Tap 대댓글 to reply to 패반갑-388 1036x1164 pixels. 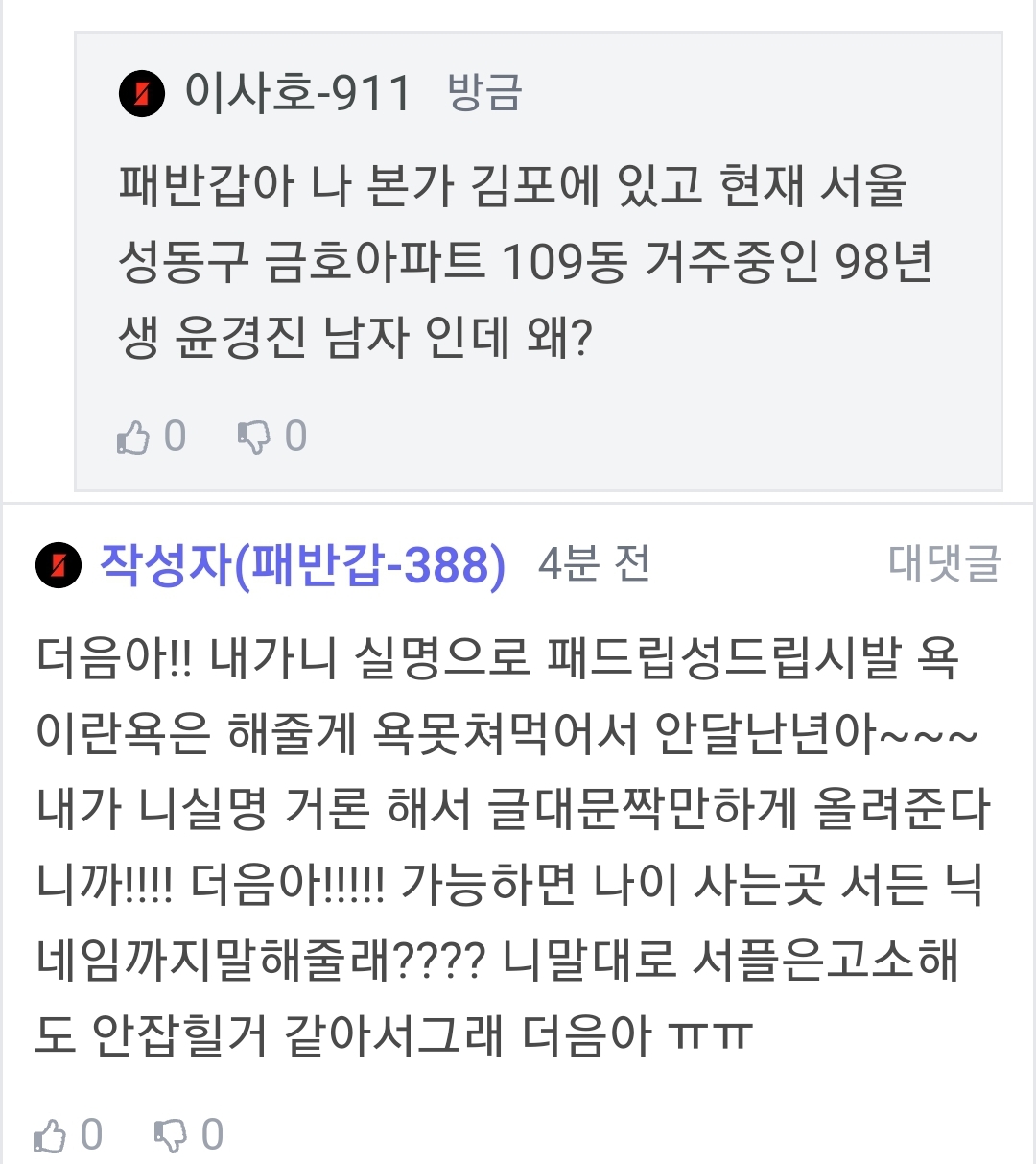944,563
